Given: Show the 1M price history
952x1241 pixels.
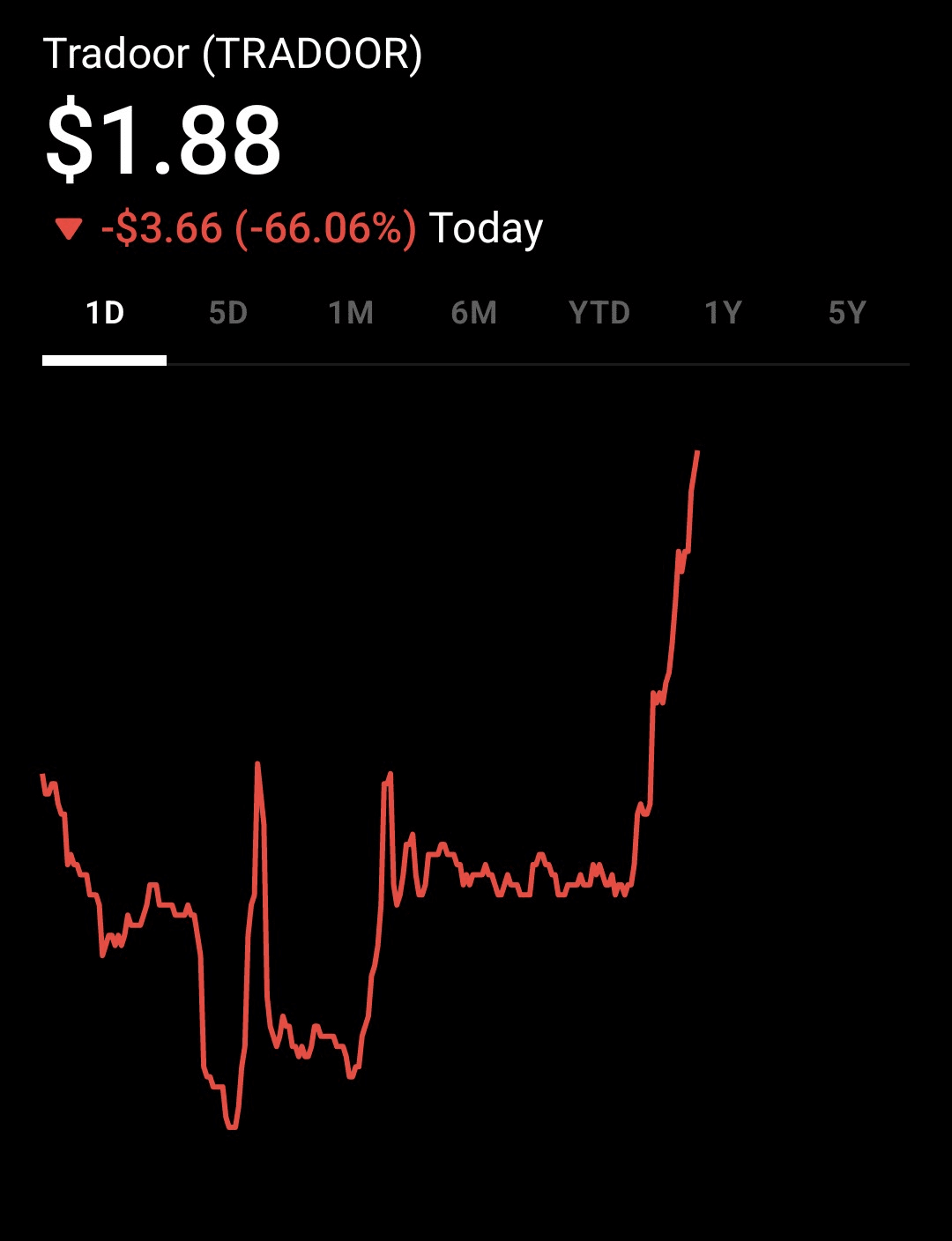Looking at the screenshot, I should tap(351, 313).
